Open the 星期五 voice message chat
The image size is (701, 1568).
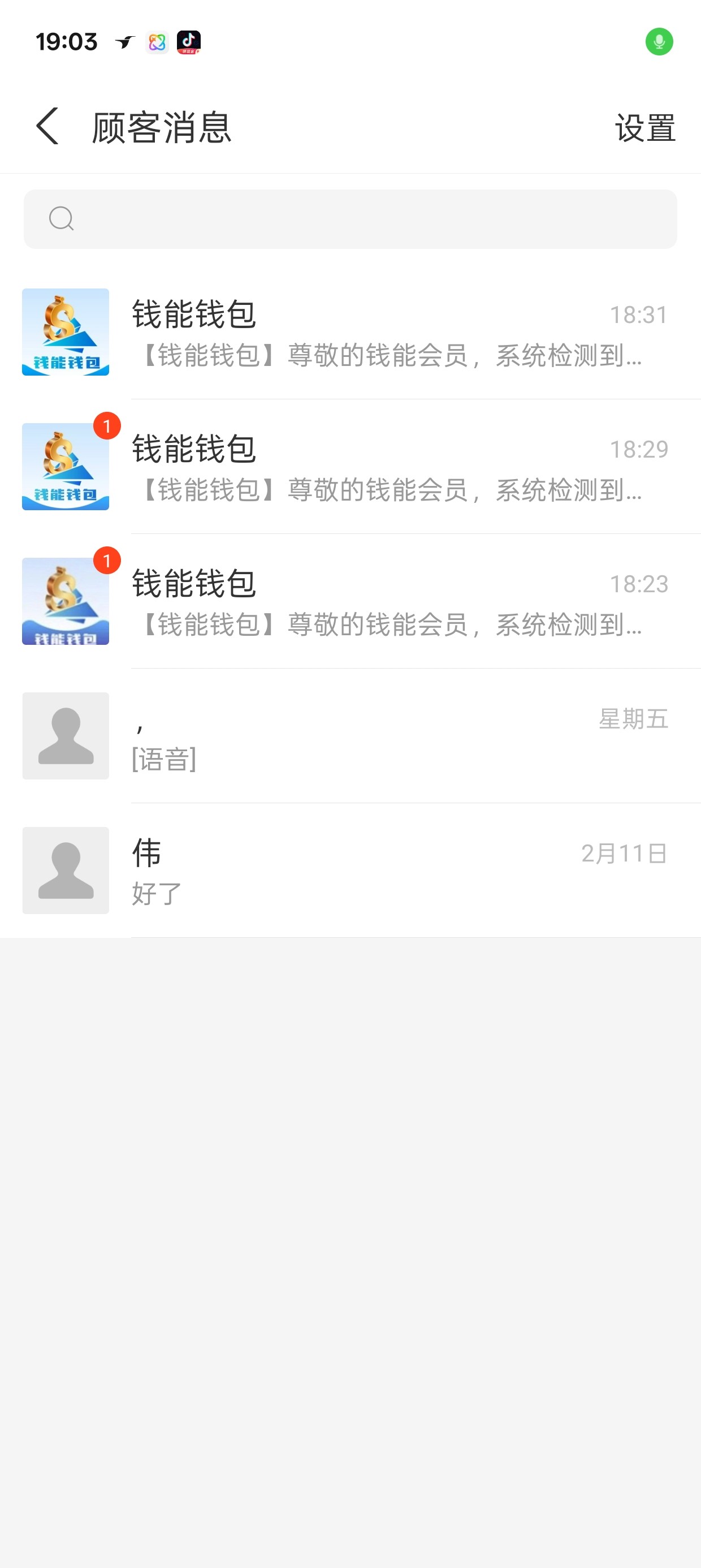click(390, 736)
